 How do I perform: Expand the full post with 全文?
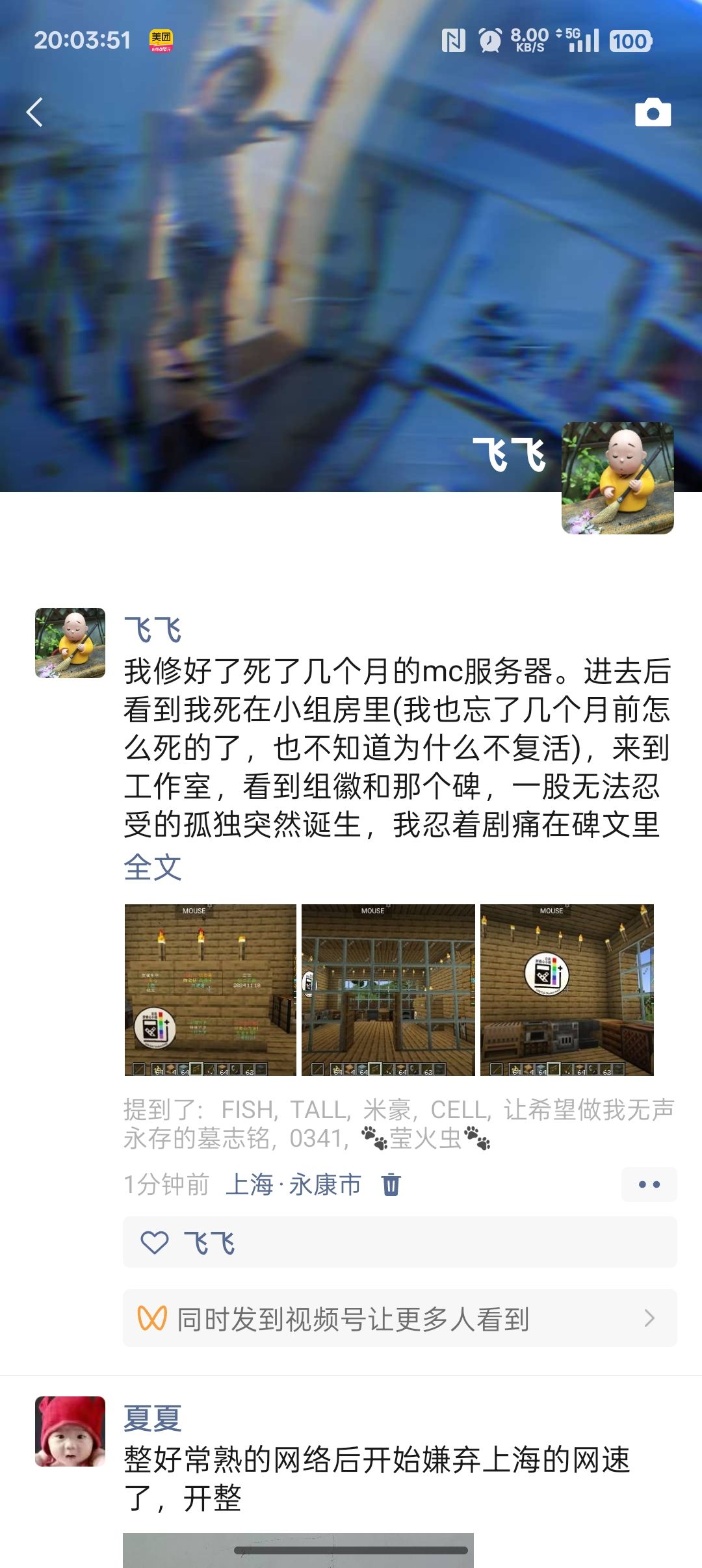point(153,867)
